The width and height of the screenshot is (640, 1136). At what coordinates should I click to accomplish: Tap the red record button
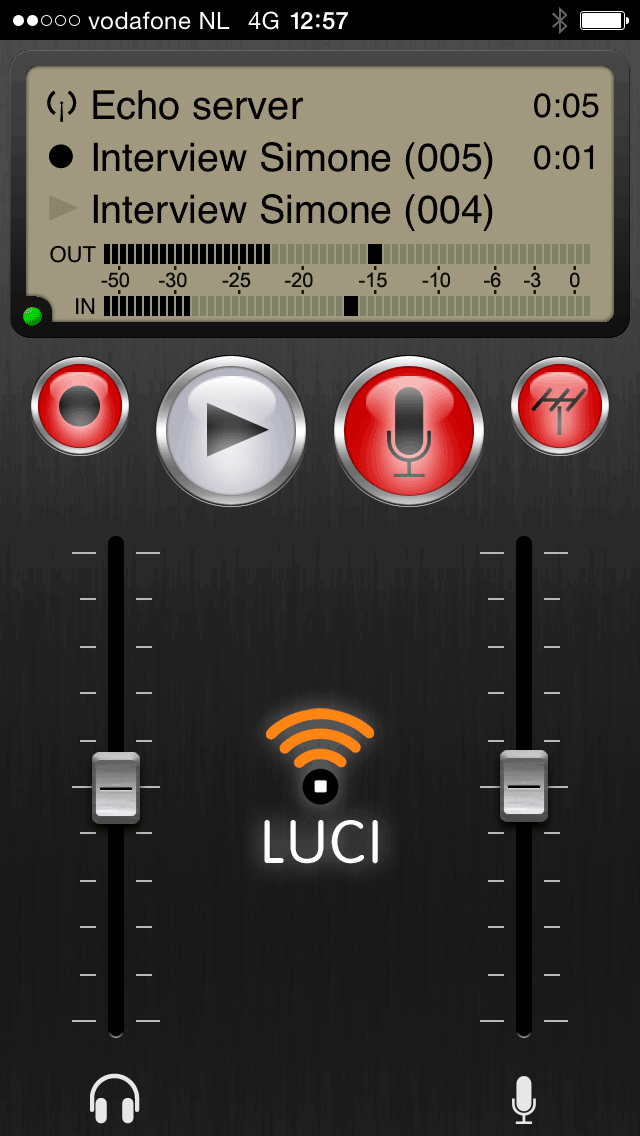tap(80, 406)
